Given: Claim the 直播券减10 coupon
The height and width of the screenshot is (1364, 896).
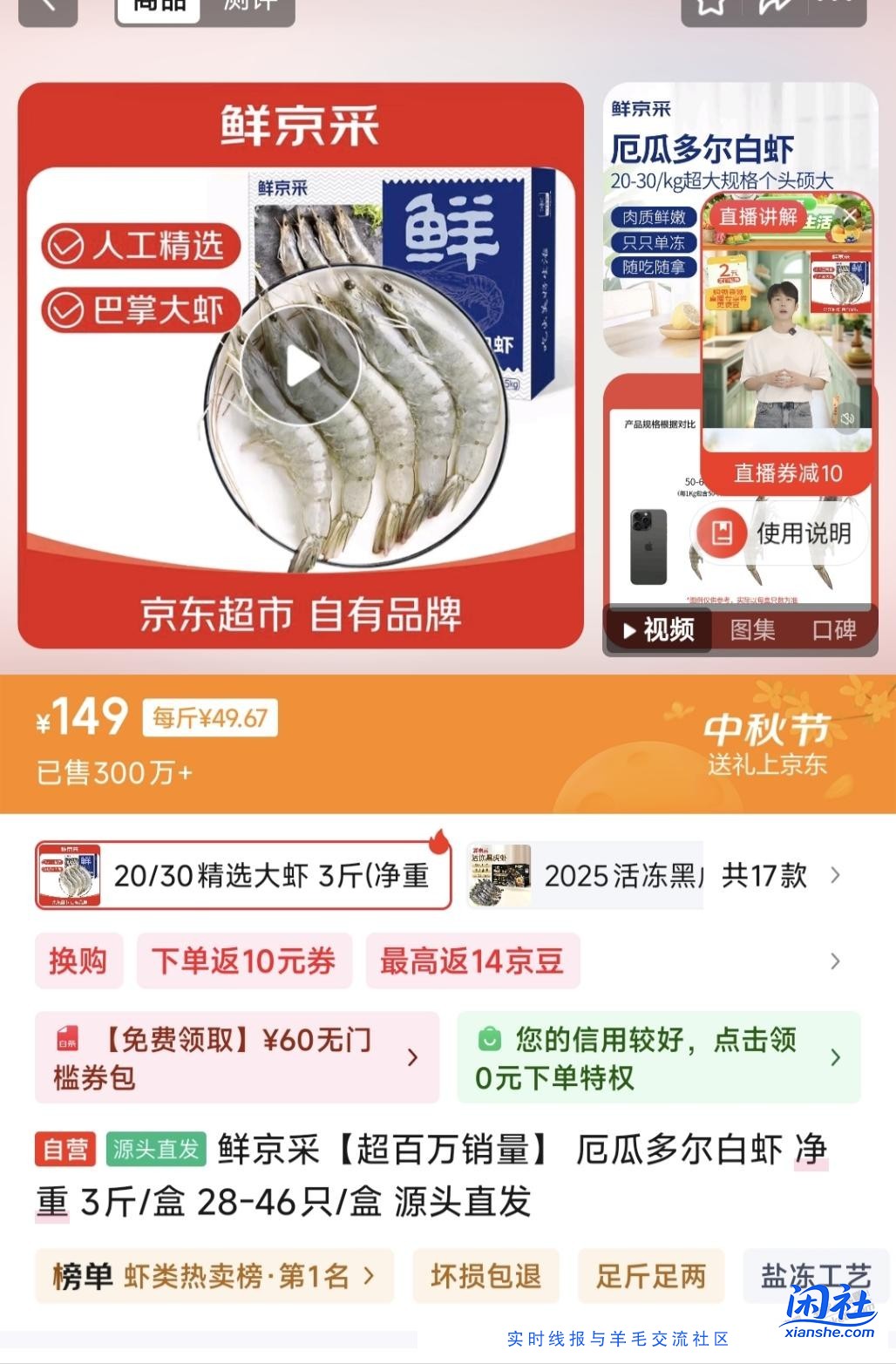Looking at the screenshot, I should (786, 473).
